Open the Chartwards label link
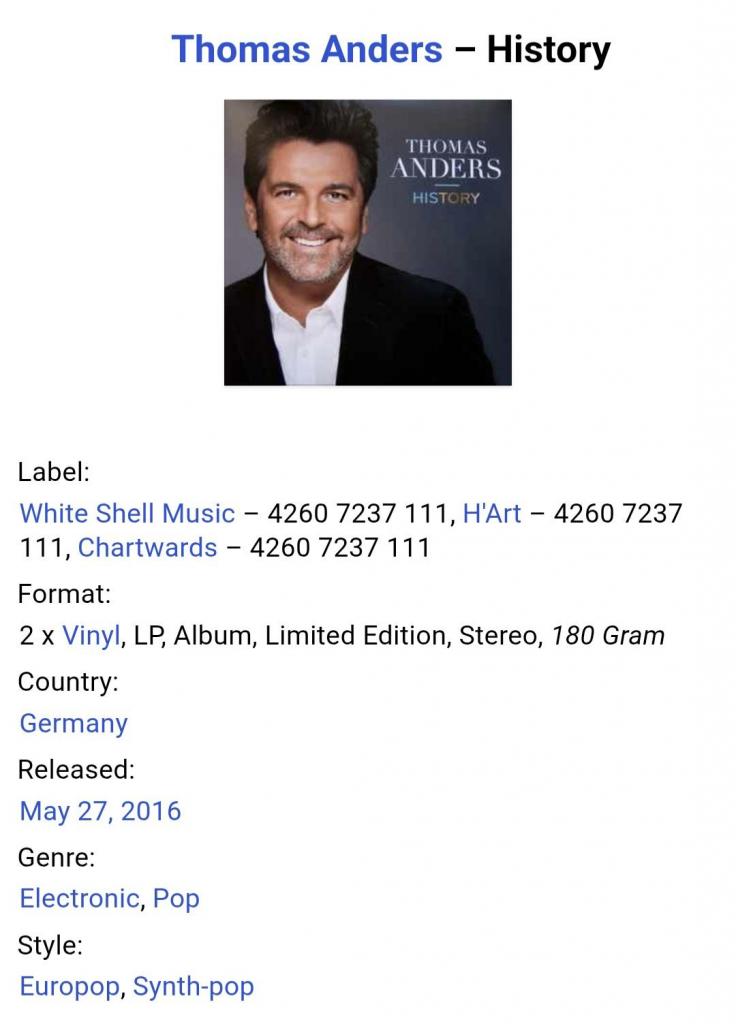Viewport: 736px width, 1024px height. pos(148,547)
